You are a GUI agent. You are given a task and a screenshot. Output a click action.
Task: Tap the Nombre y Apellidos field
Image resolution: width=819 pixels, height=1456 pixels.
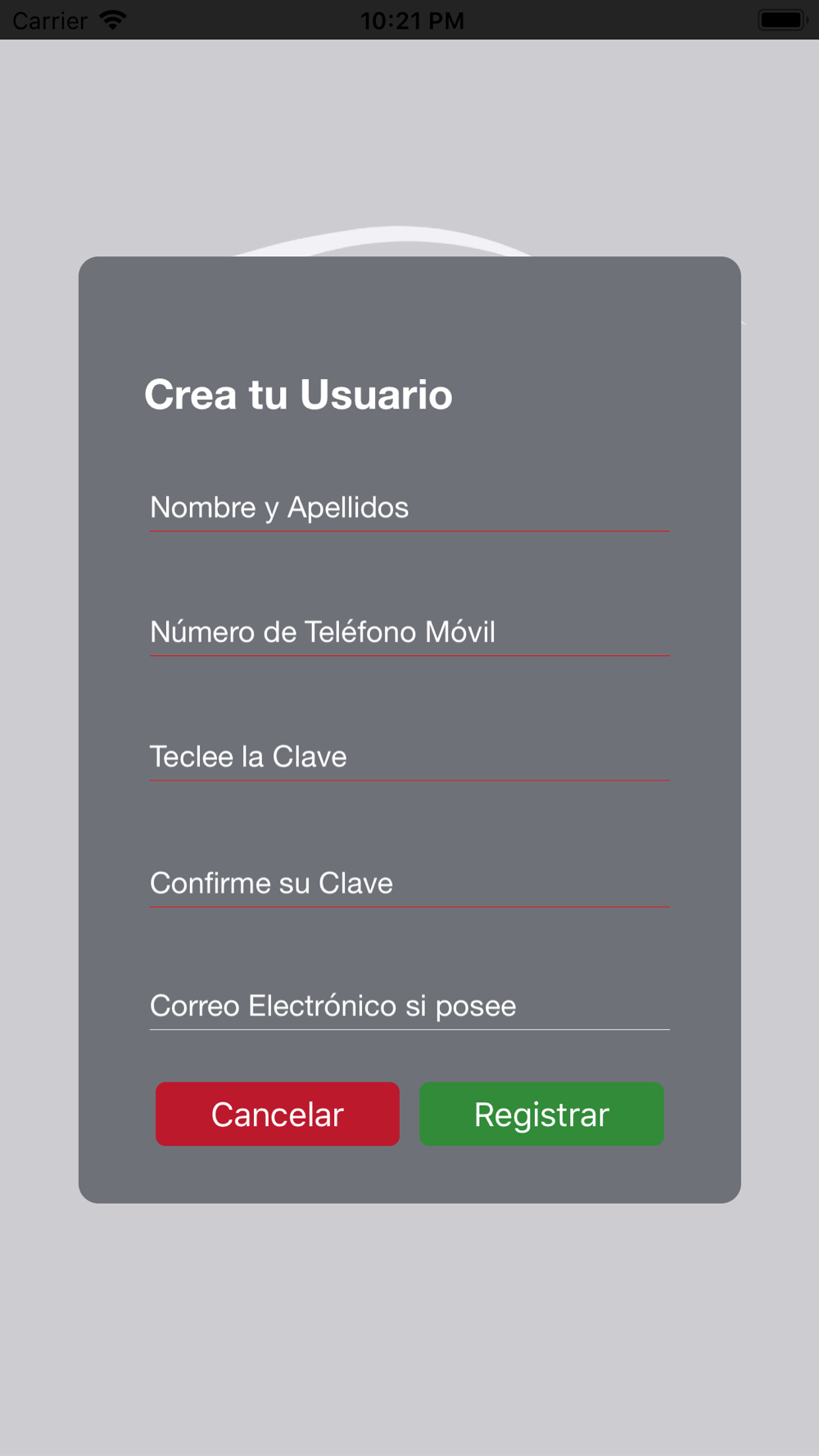click(x=409, y=508)
